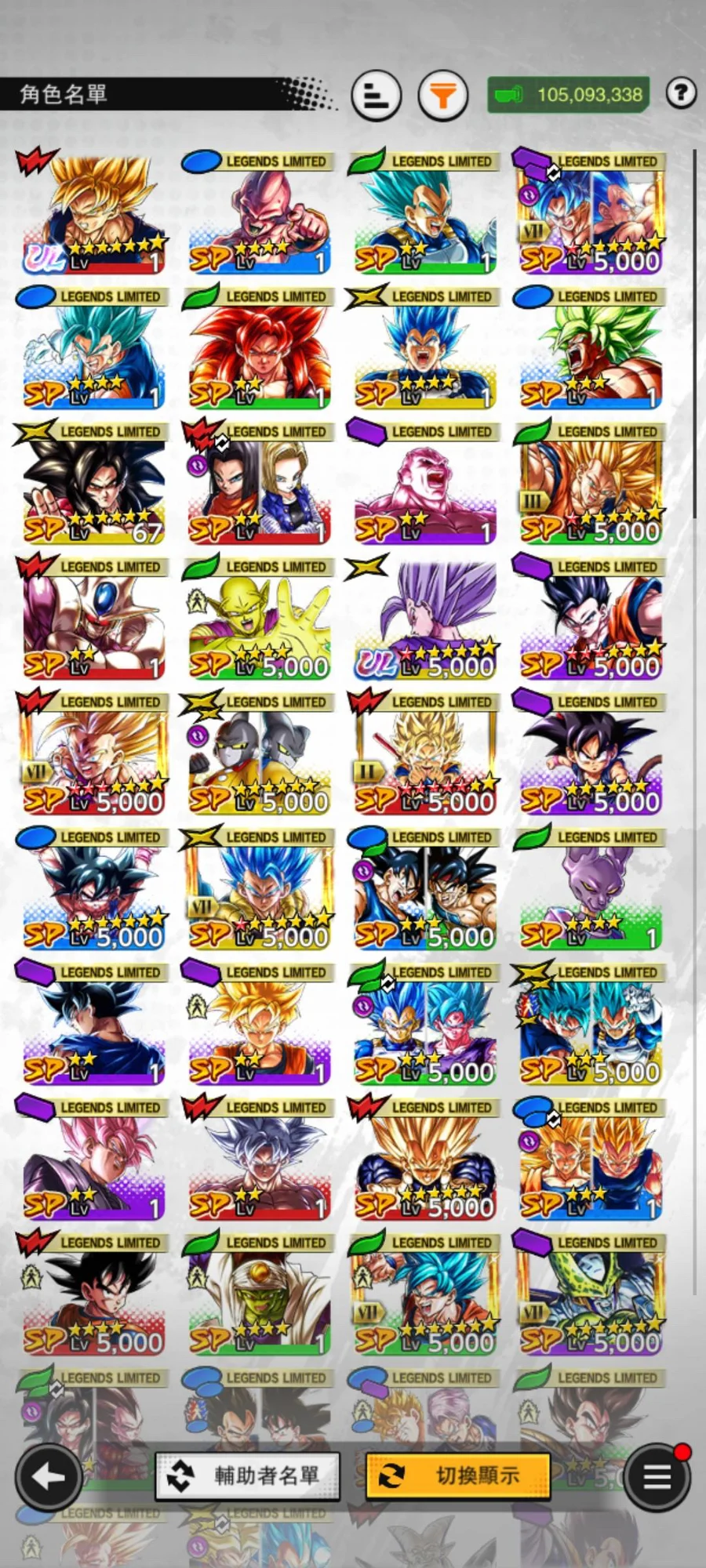This screenshot has width=706, height=1568.
Task: Open the question mark help
Action: [x=681, y=94]
